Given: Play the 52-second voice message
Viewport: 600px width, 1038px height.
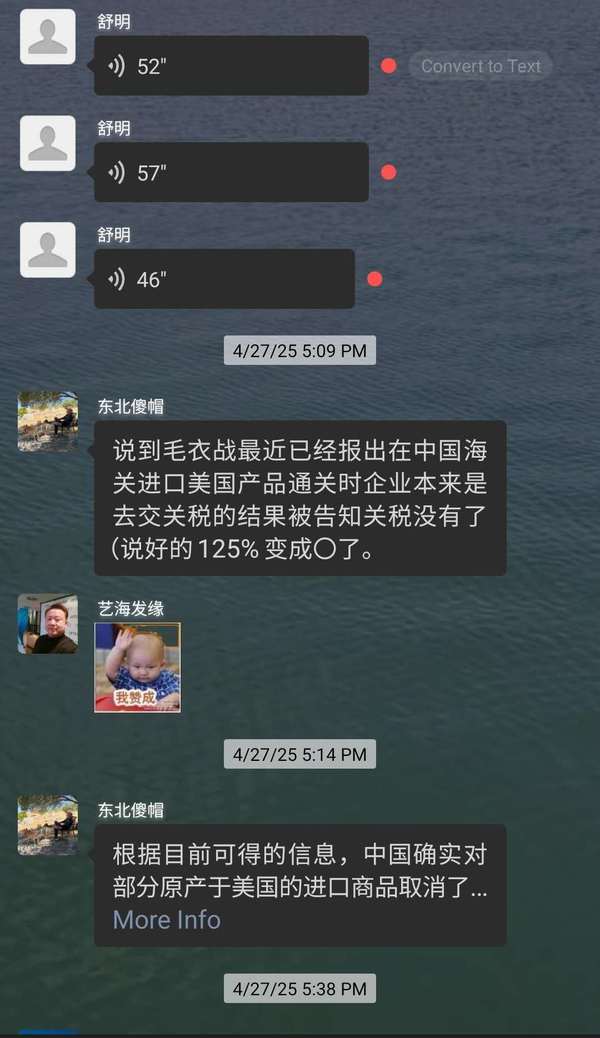Looking at the screenshot, I should [x=231, y=66].
